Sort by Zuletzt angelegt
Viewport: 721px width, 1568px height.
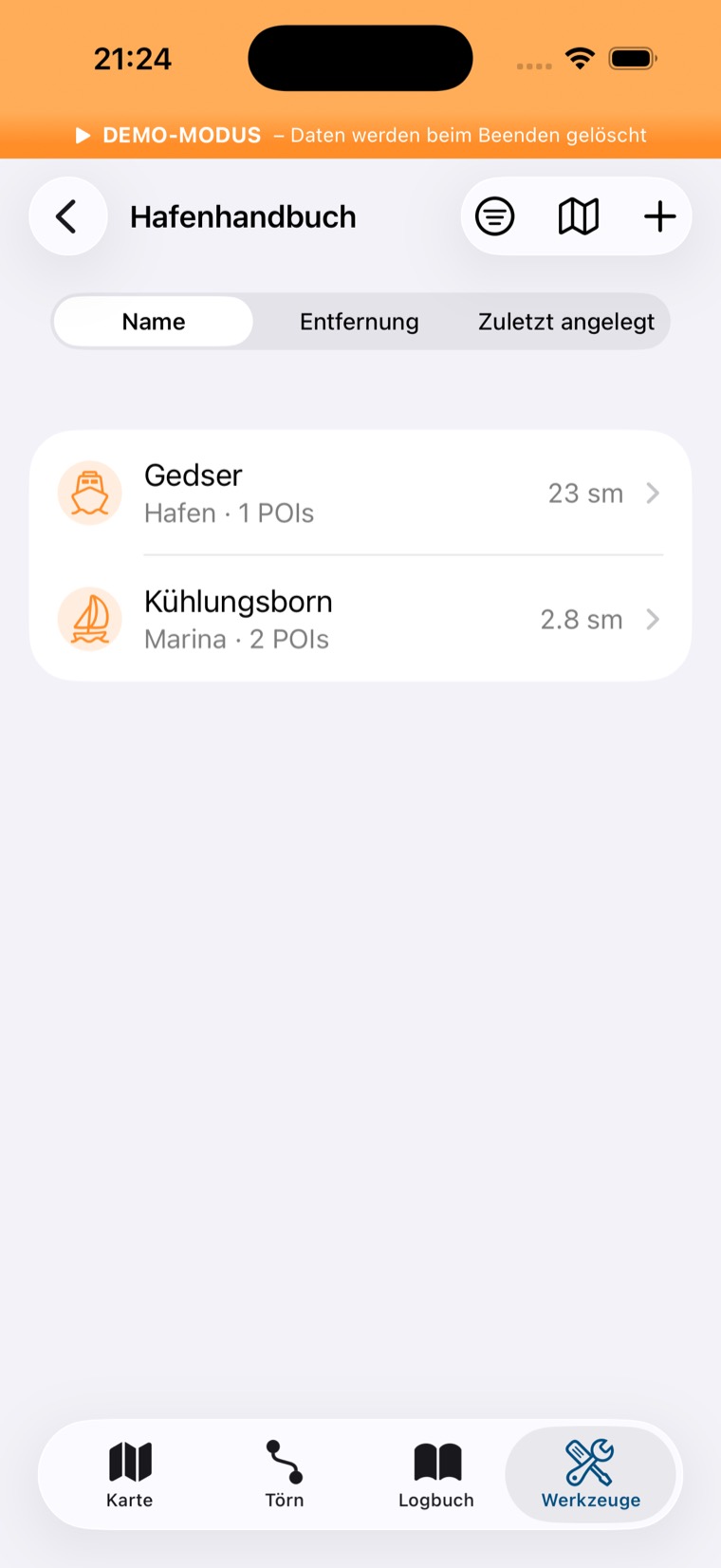566,322
